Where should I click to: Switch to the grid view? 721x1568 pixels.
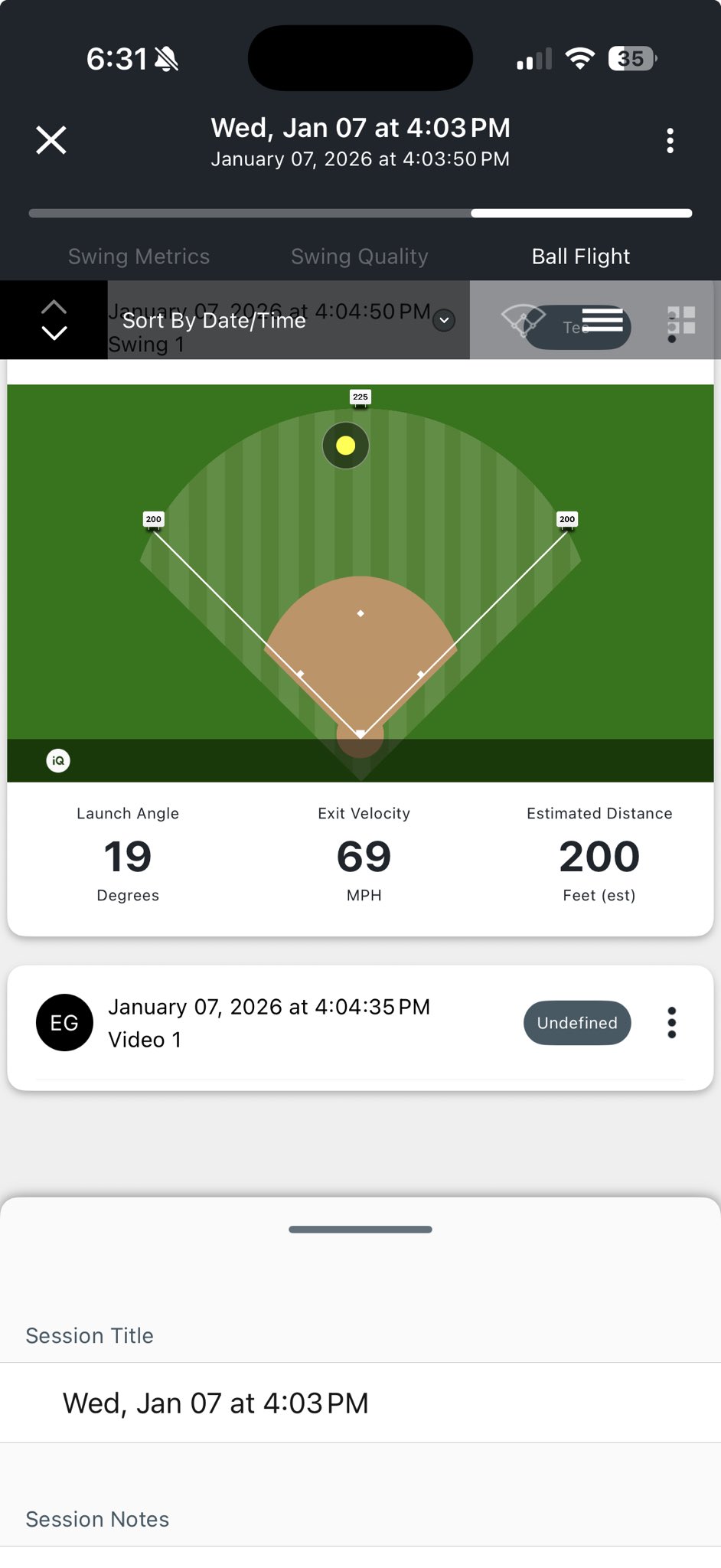click(x=680, y=321)
